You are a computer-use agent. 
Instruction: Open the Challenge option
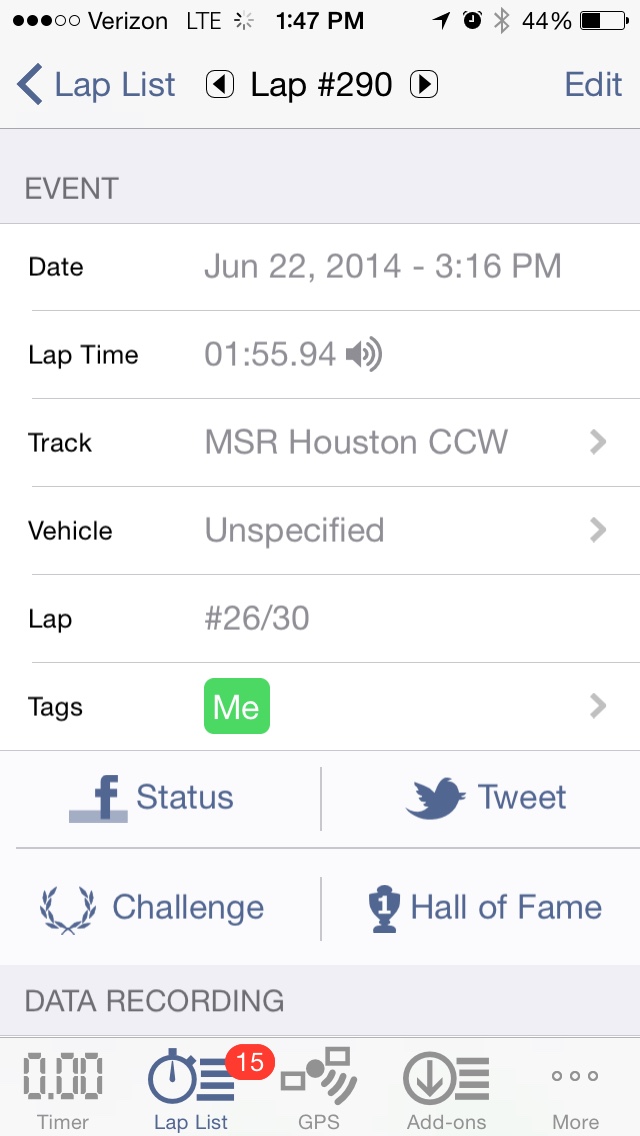(152, 908)
